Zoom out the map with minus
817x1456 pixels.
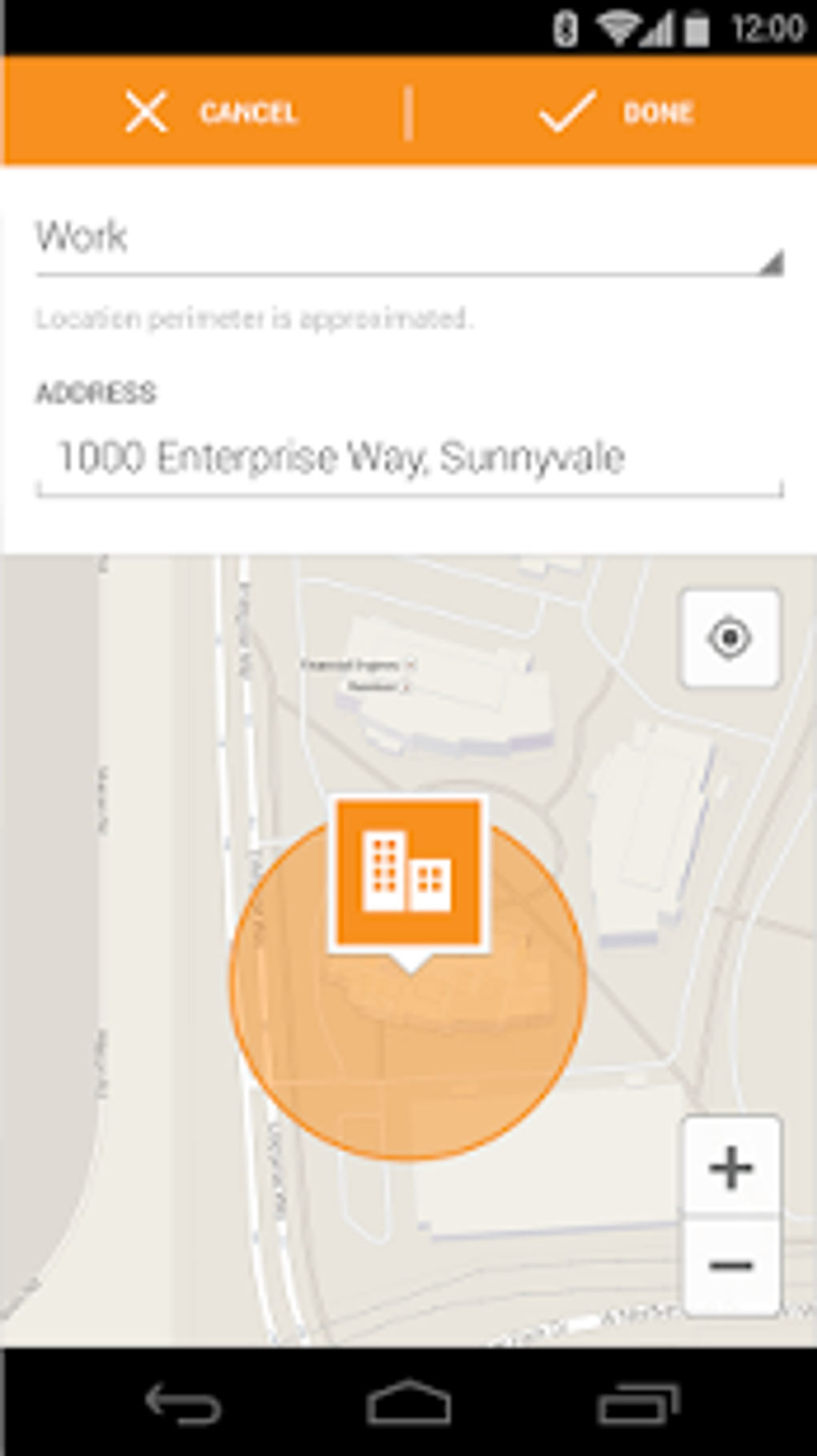730,1266
